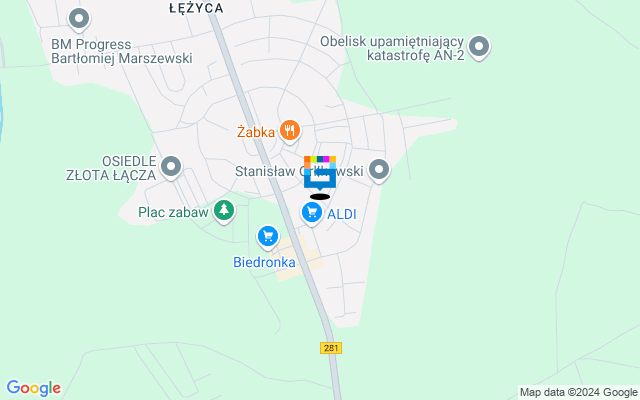Tap the colorful custom location marker
This screenshot has width=640, height=400.
[320, 173]
